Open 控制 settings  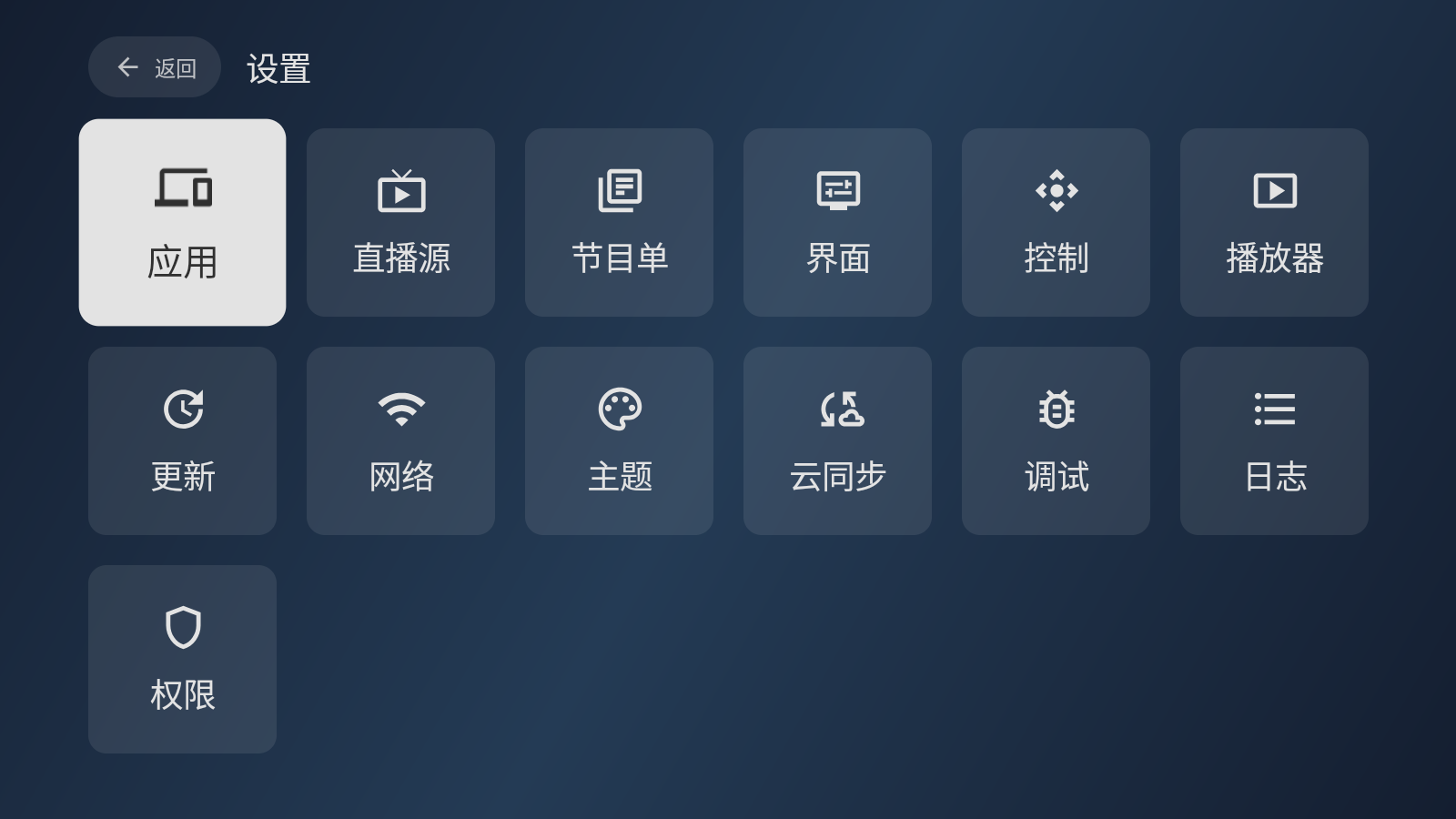1056,222
